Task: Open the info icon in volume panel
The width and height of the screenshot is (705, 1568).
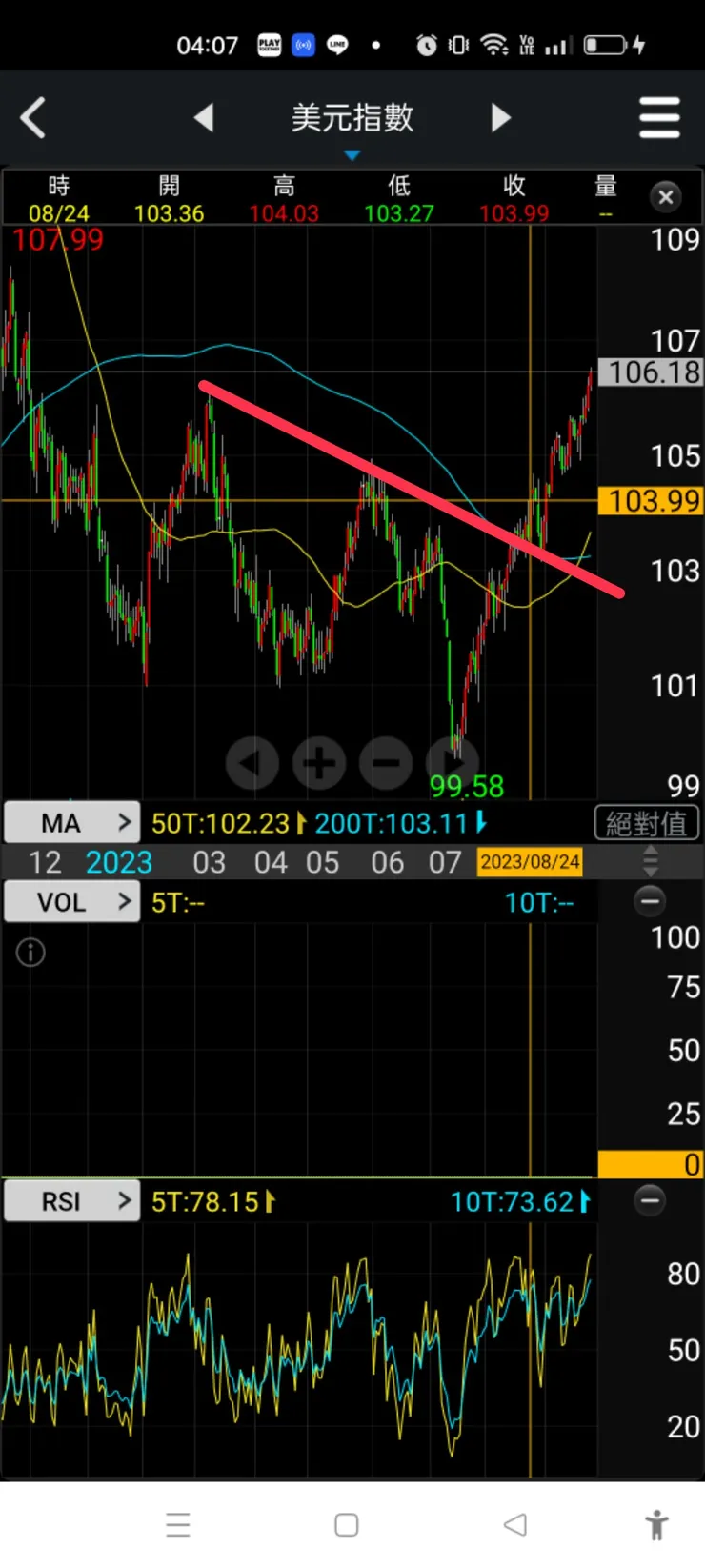Action: point(30,952)
